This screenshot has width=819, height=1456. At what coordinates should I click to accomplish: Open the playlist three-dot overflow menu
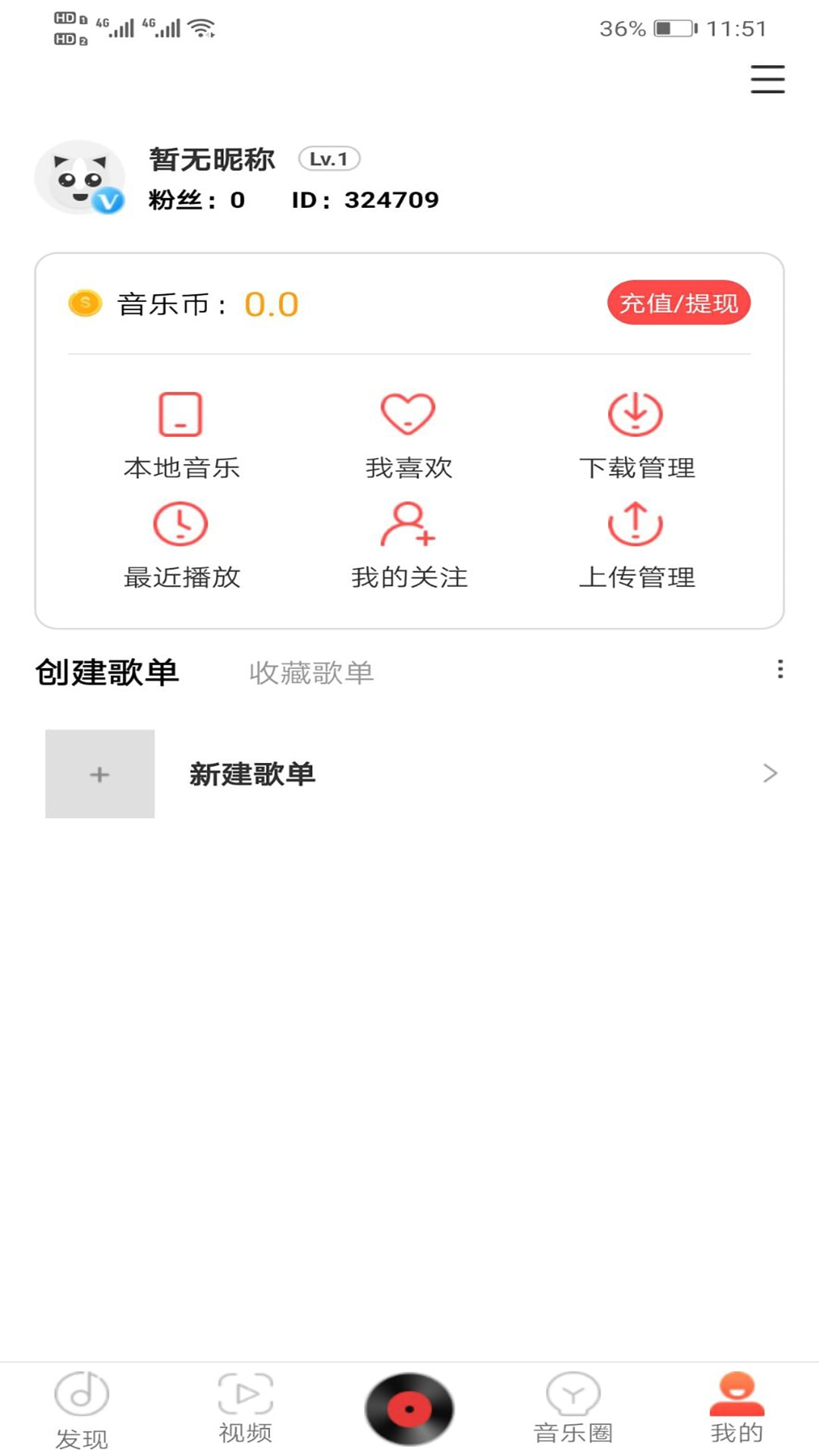[780, 669]
